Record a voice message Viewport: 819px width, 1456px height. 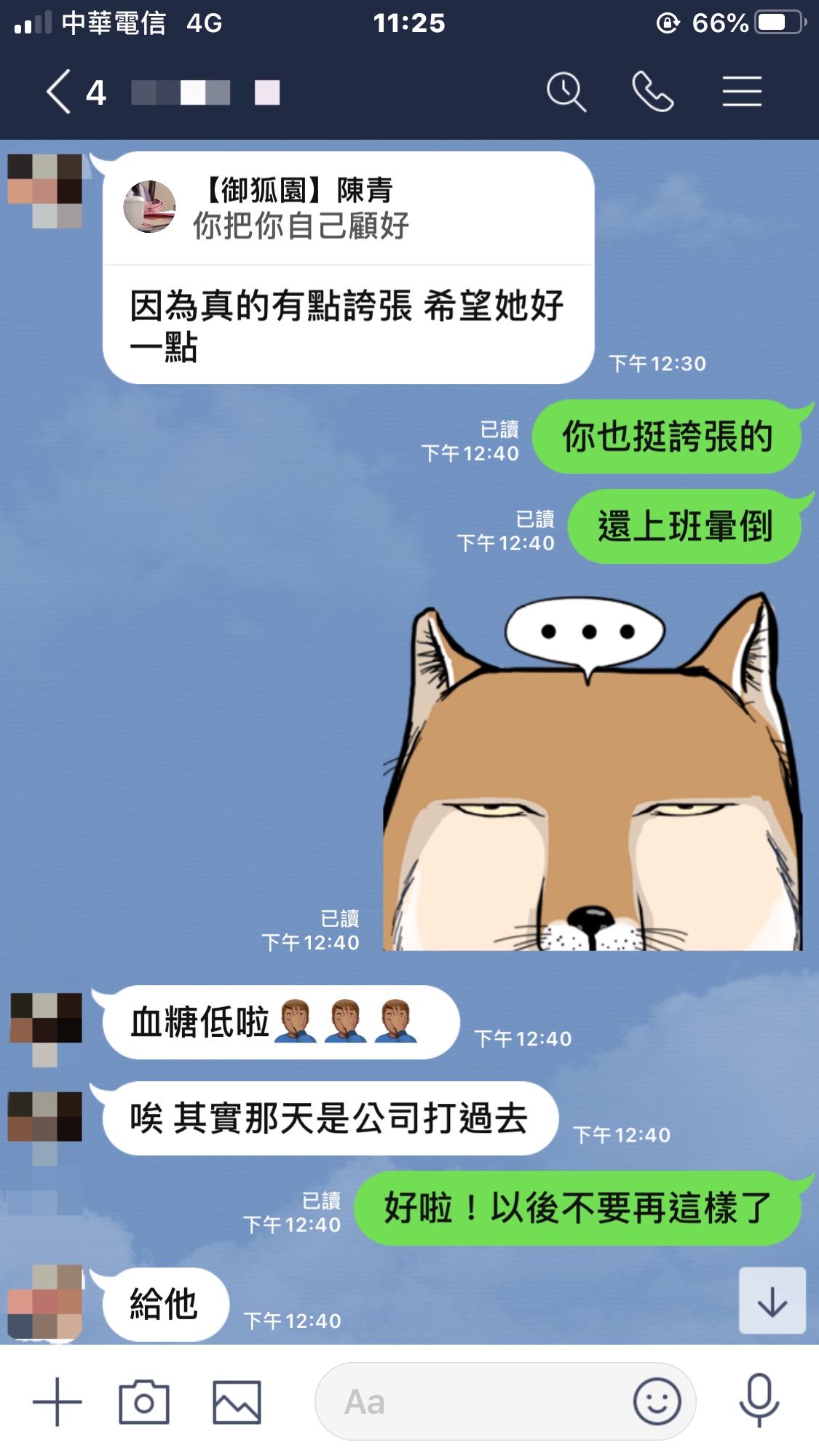click(x=759, y=1401)
